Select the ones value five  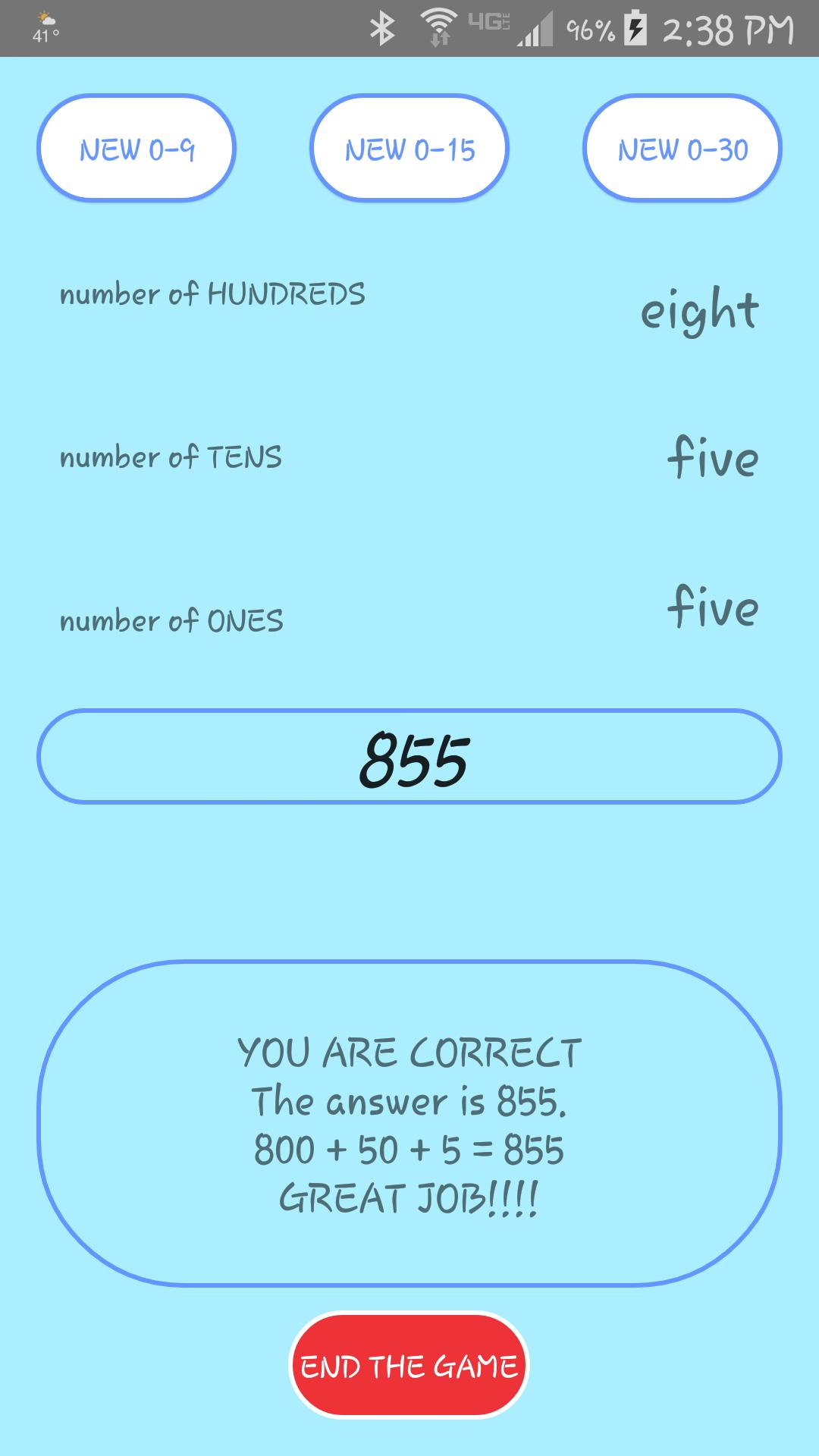tap(714, 607)
